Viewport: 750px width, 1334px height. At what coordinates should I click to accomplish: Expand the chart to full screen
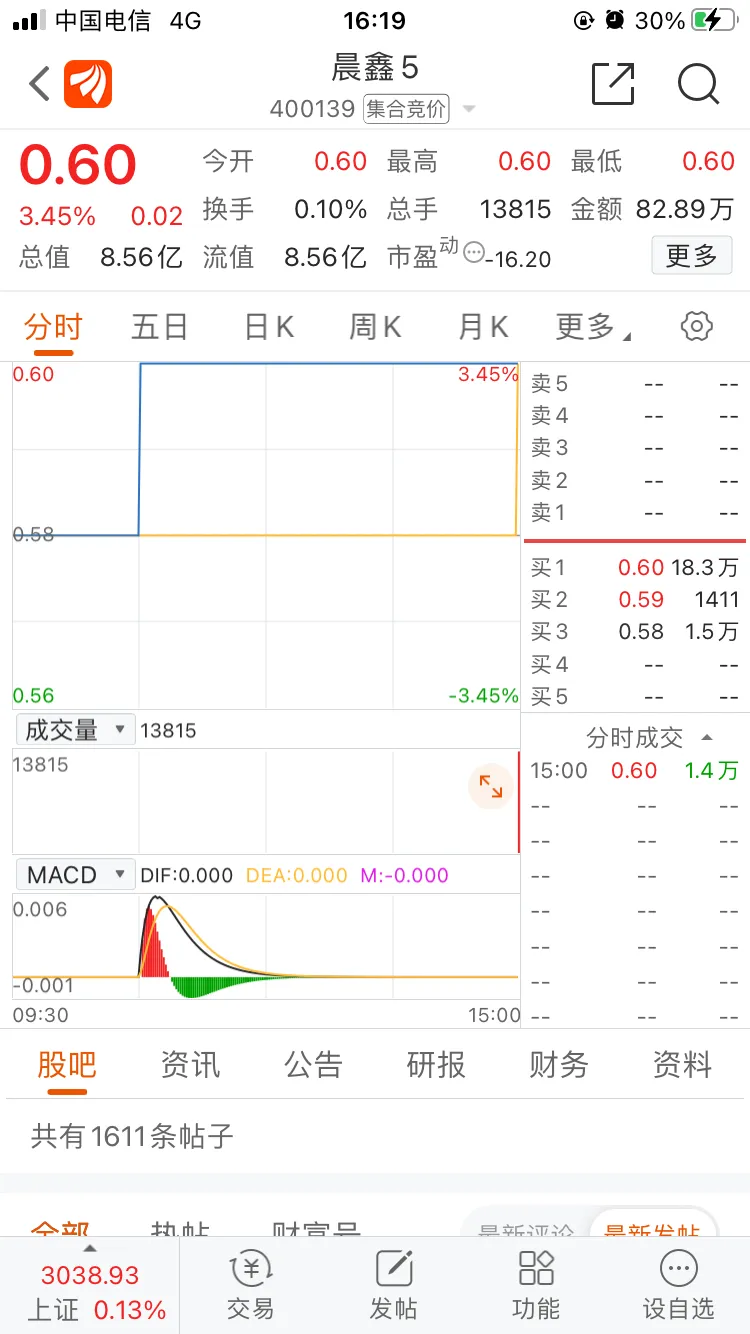[491, 786]
